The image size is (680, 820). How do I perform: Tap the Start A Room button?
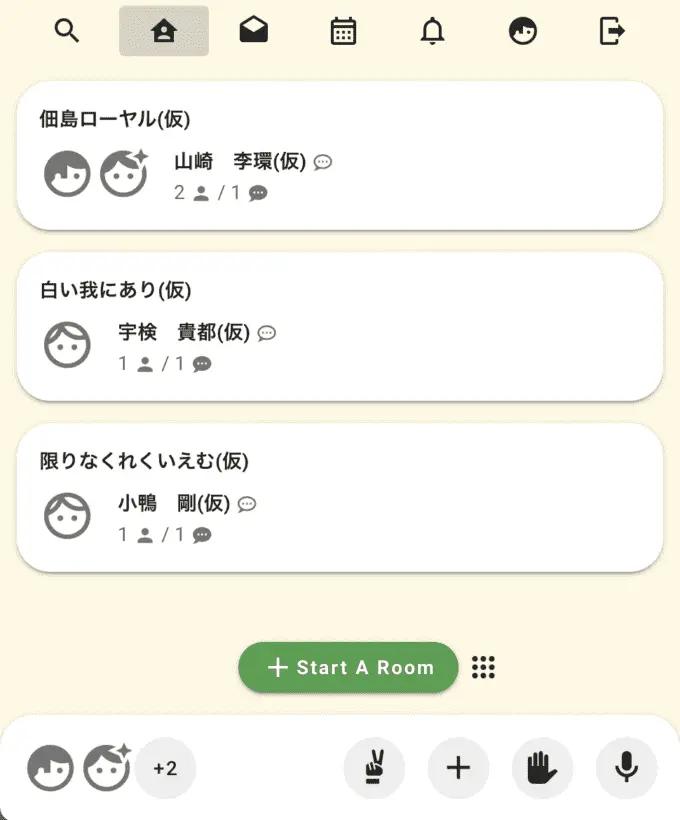pyautogui.click(x=348, y=668)
